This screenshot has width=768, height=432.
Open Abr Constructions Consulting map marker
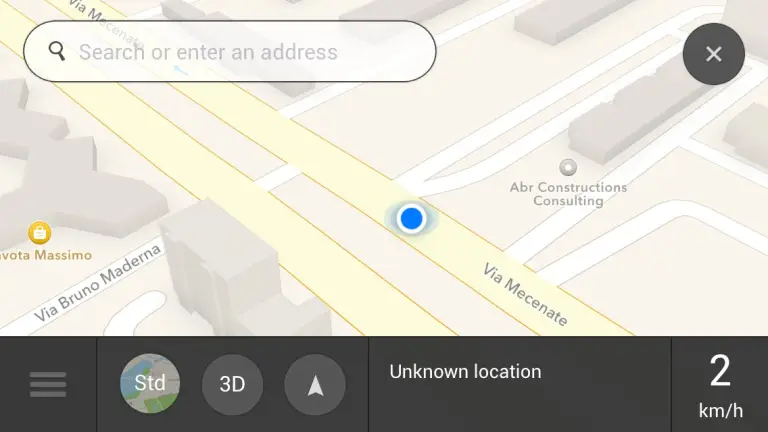coord(569,167)
